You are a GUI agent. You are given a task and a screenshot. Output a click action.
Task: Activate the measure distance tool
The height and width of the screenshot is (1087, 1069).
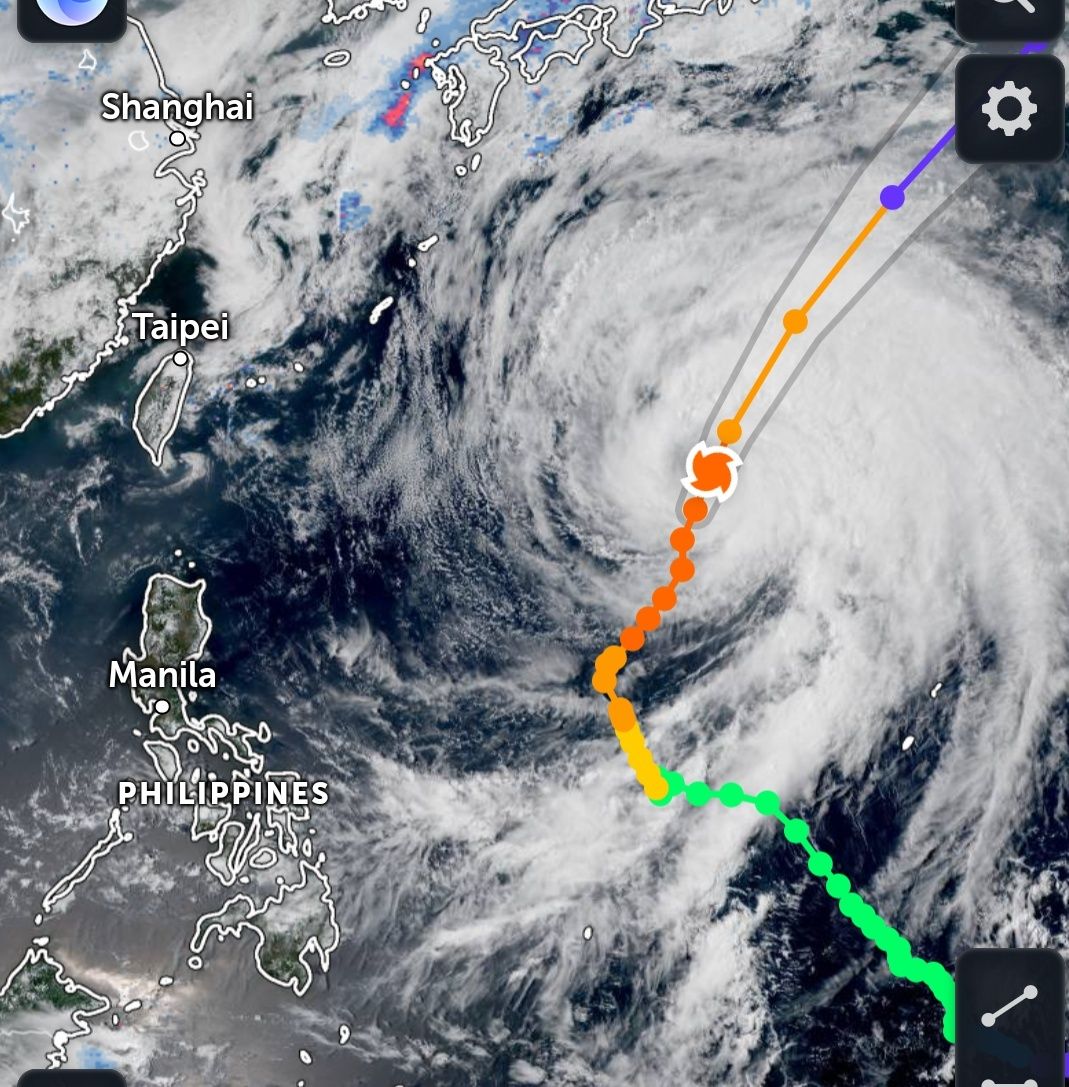tap(1009, 1006)
